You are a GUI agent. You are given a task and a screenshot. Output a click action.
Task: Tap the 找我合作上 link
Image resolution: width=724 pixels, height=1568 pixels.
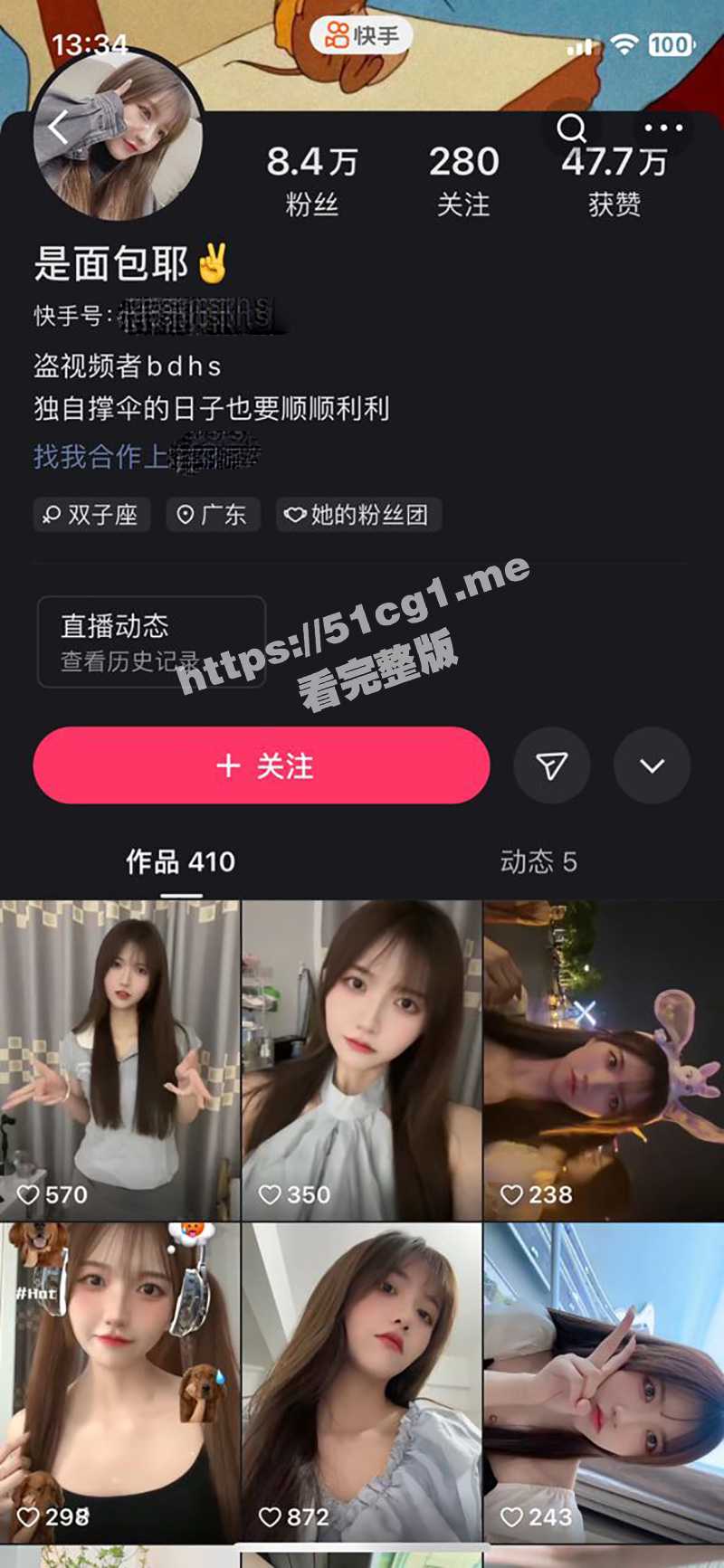(101, 456)
